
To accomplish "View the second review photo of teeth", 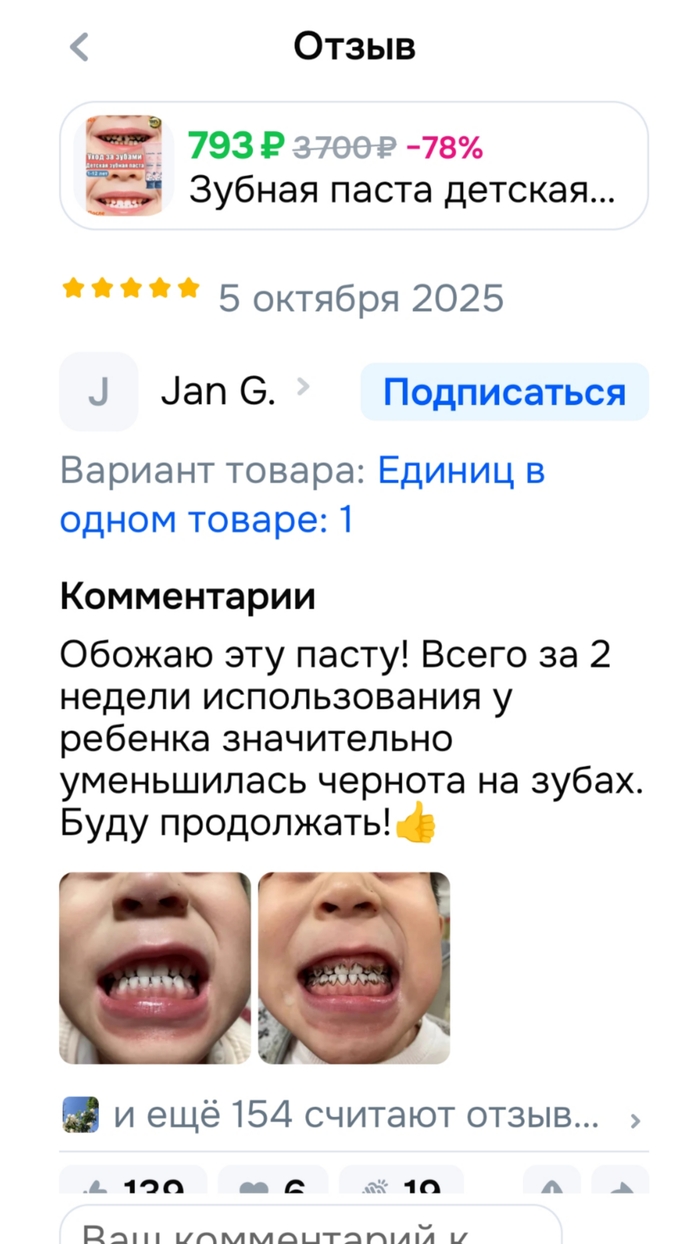I will pos(354,967).
